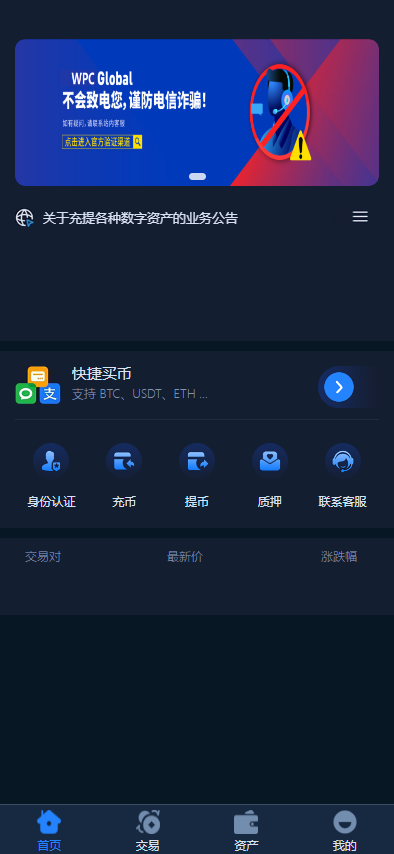
Task: Tap the blue arrow for 快捷买币
Action: pos(338,387)
